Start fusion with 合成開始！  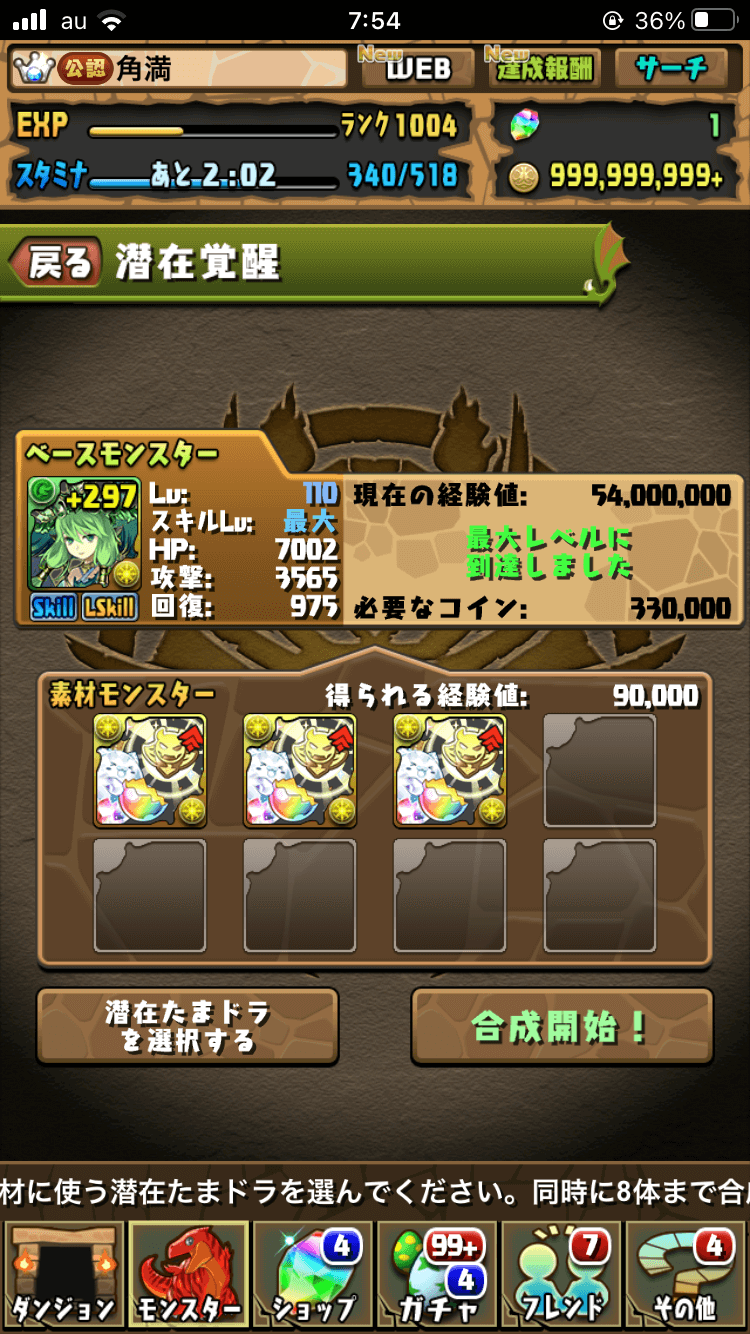561,1026
